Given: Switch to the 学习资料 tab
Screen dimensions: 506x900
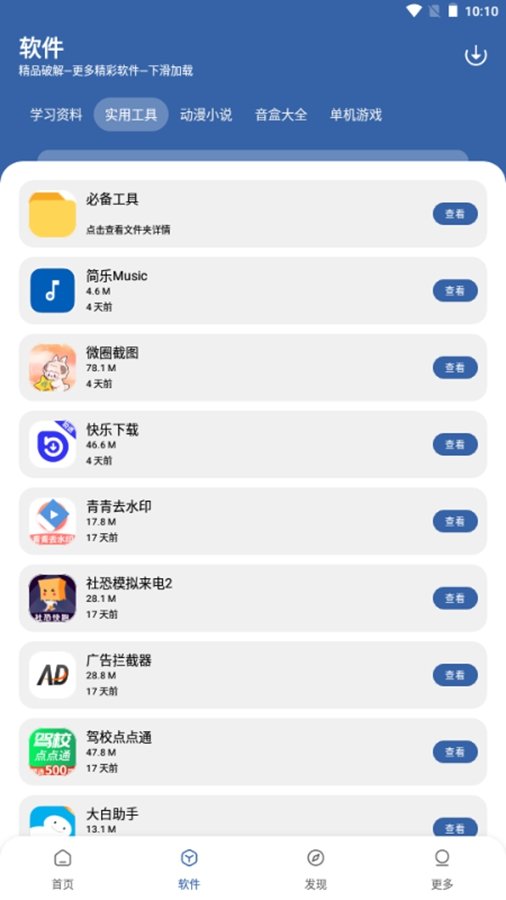Looking at the screenshot, I should click(x=56, y=115).
